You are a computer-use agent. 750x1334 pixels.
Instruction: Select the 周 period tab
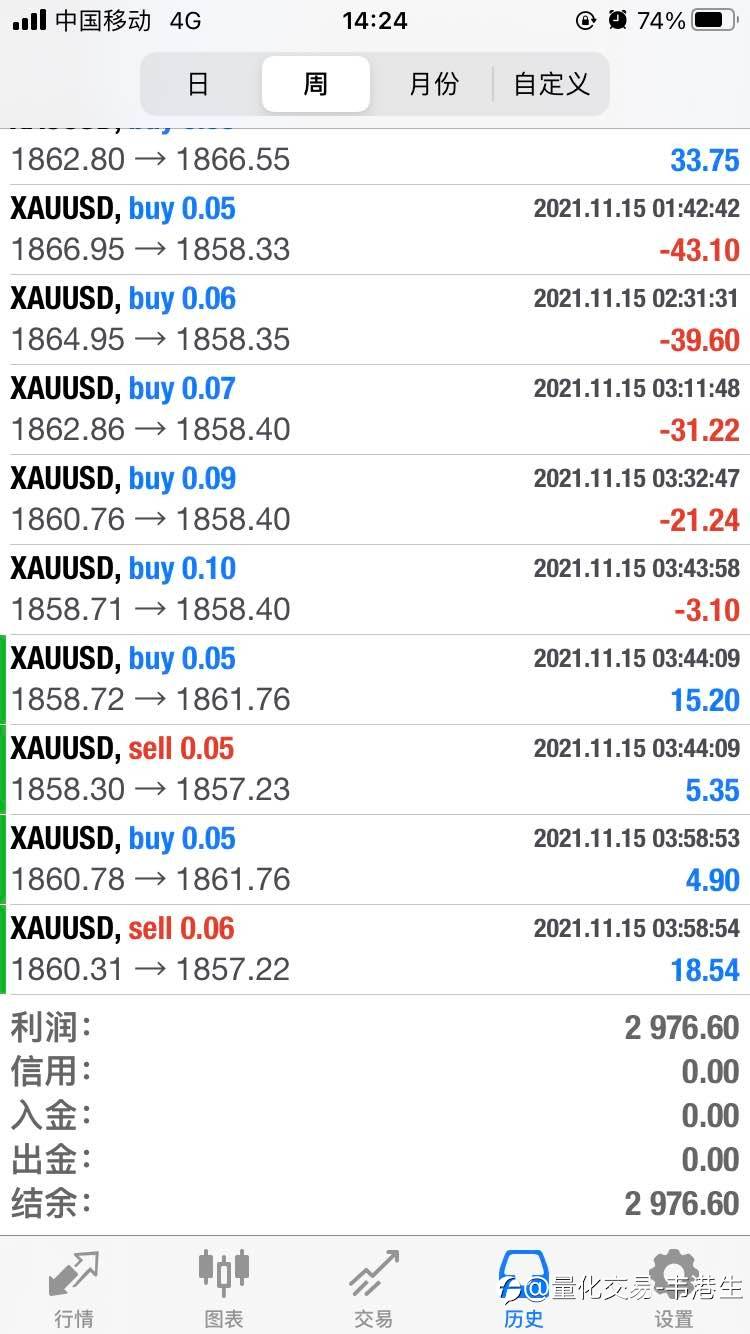pos(316,84)
